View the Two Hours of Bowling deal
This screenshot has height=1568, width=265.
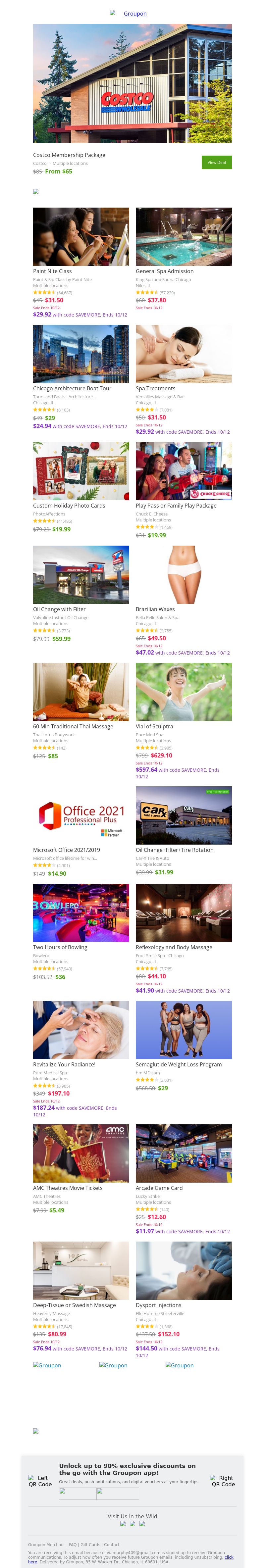[80, 913]
